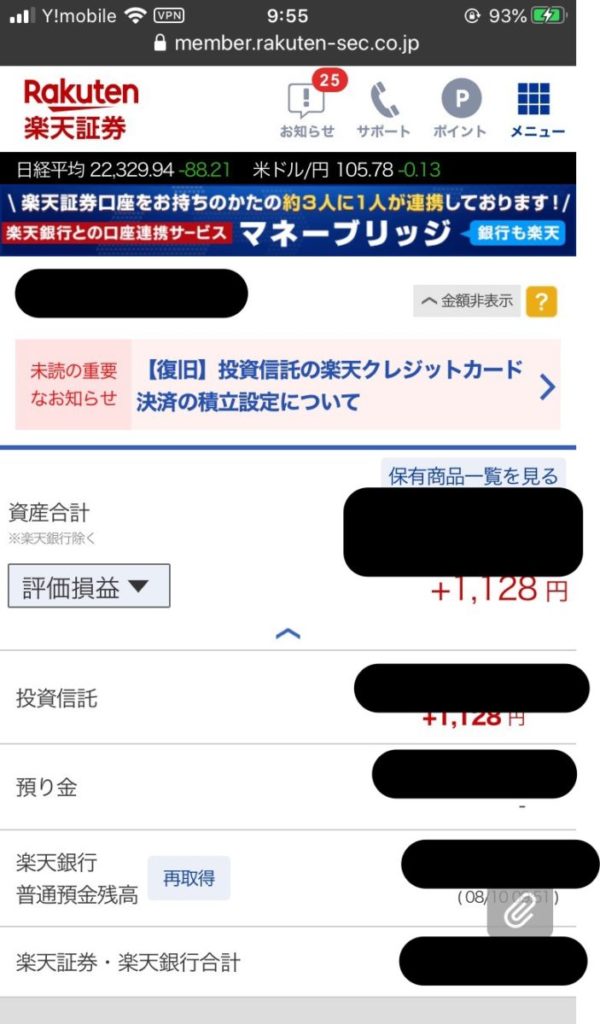This screenshot has width=600, height=1024.
Task: Open the ポイント points page
Action: pos(461,108)
